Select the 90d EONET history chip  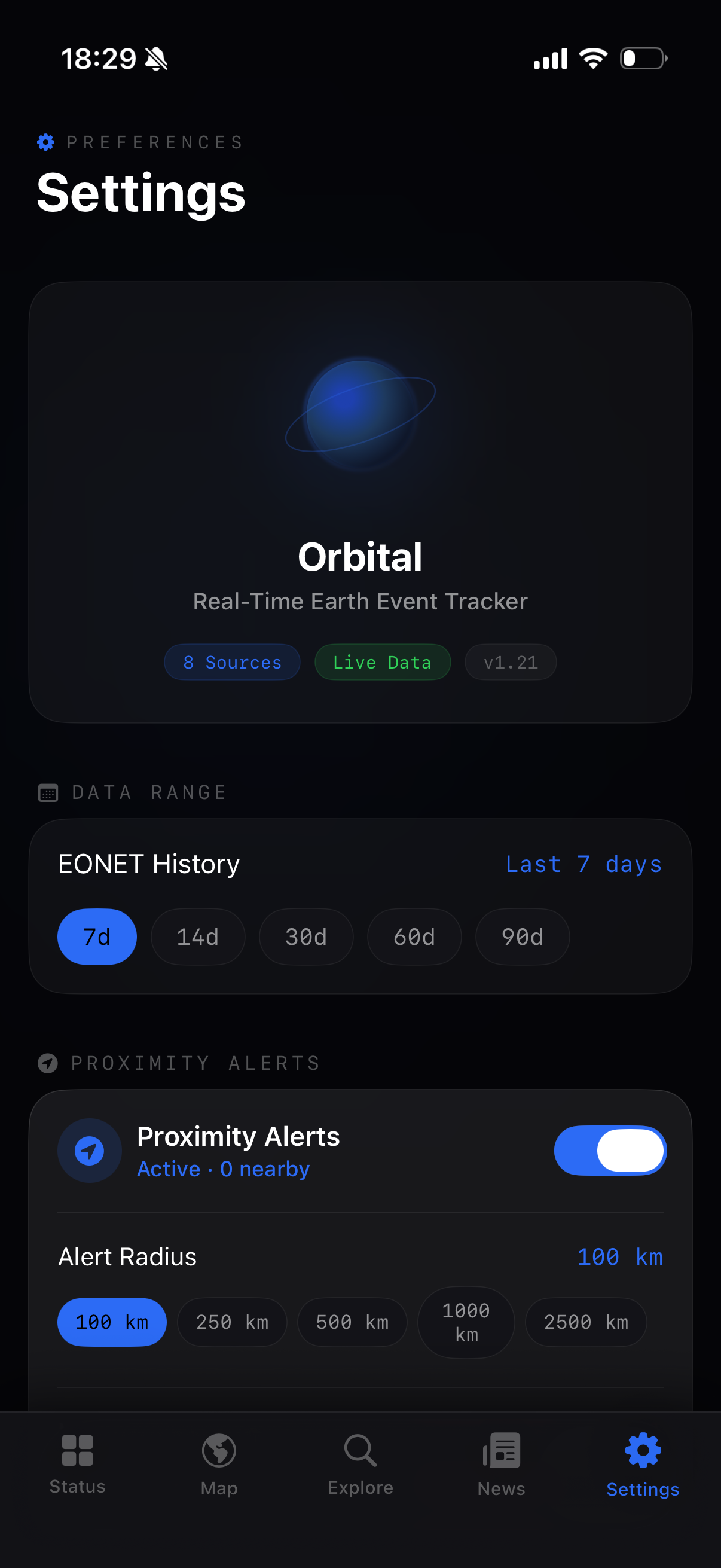(x=521, y=936)
